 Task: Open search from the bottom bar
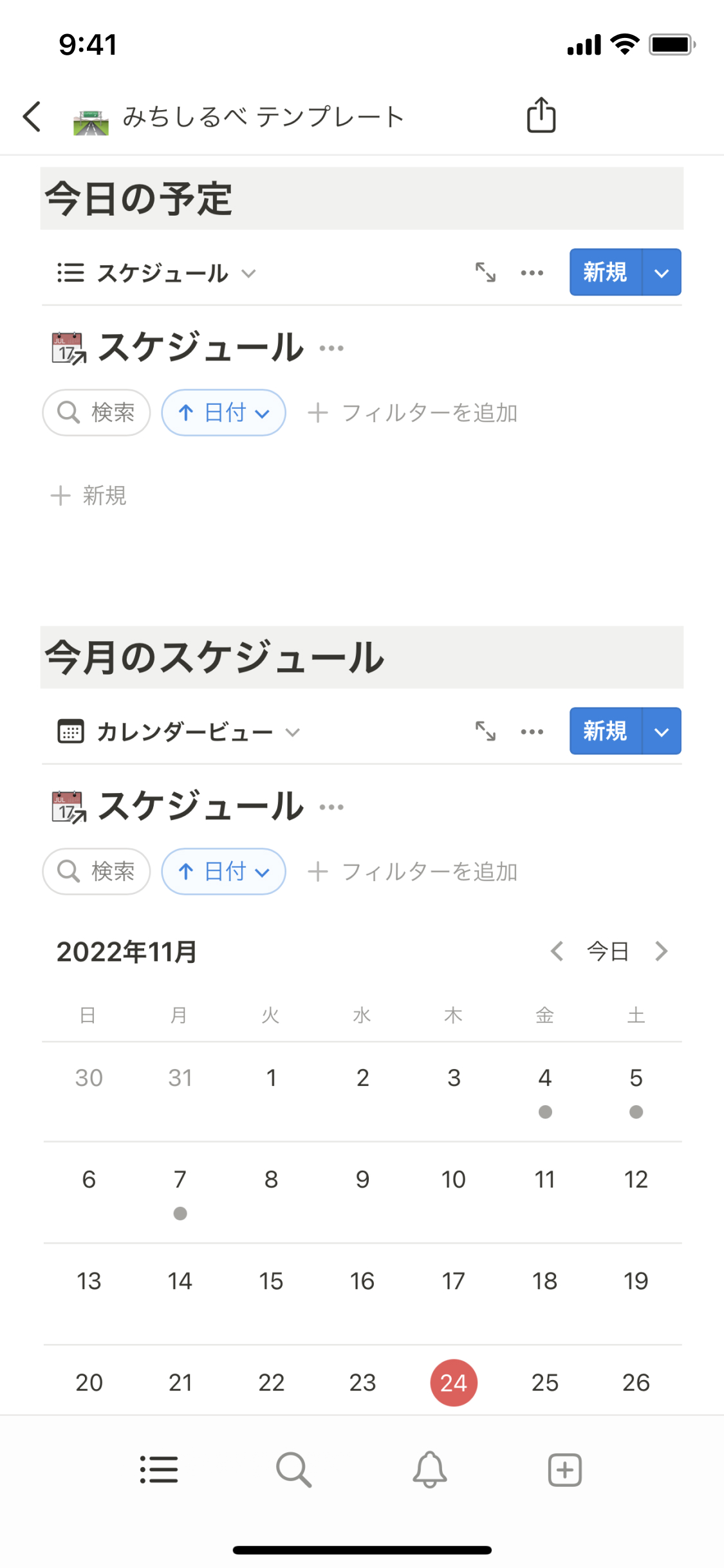coord(293,1470)
